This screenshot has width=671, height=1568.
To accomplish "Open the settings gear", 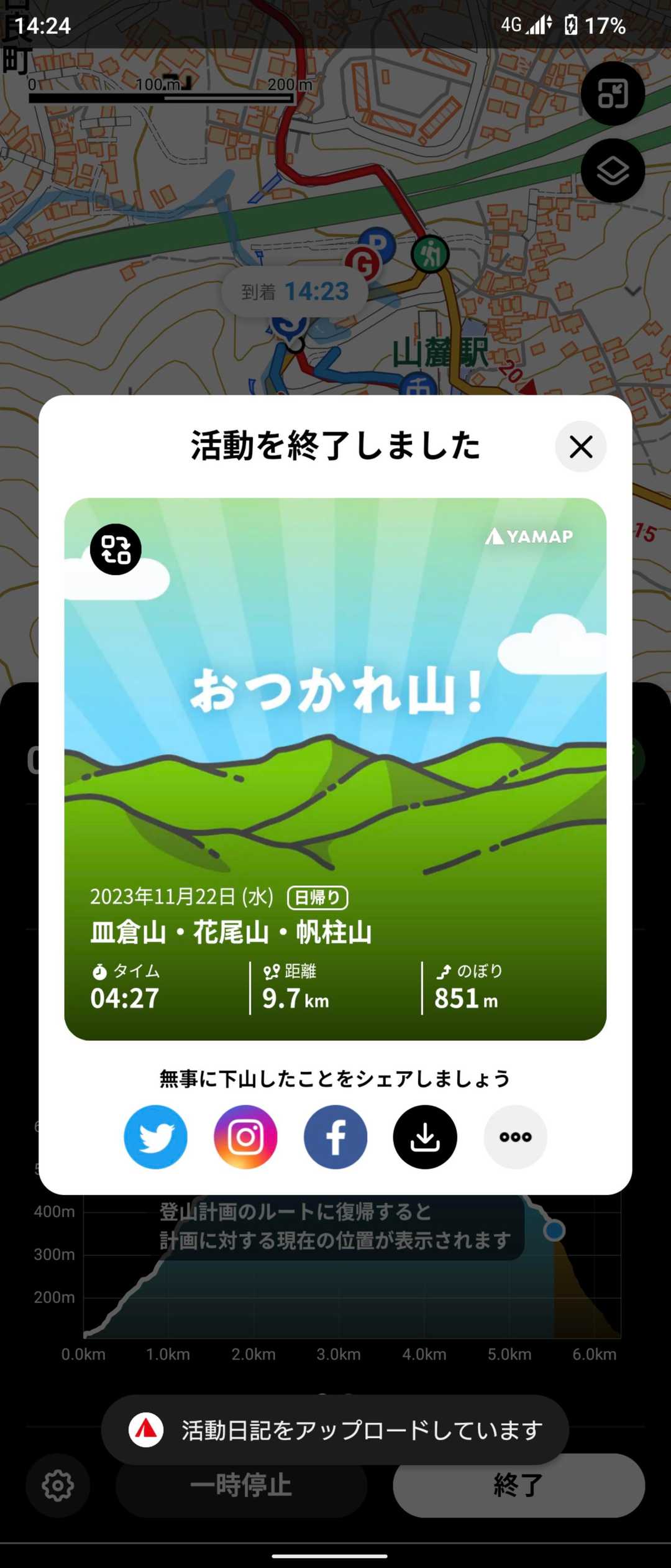I will pyautogui.click(x=58, y=1485).
